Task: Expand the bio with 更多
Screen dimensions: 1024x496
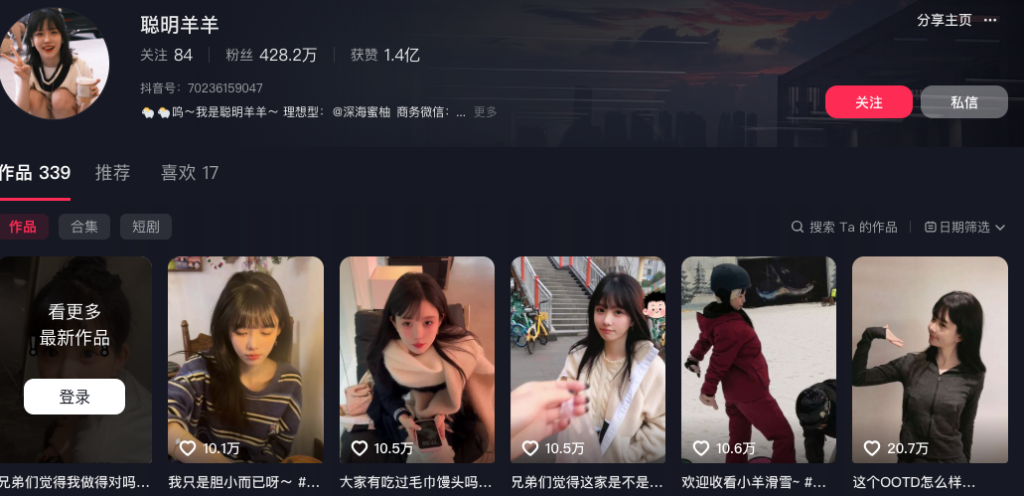Action: [485, 112]
